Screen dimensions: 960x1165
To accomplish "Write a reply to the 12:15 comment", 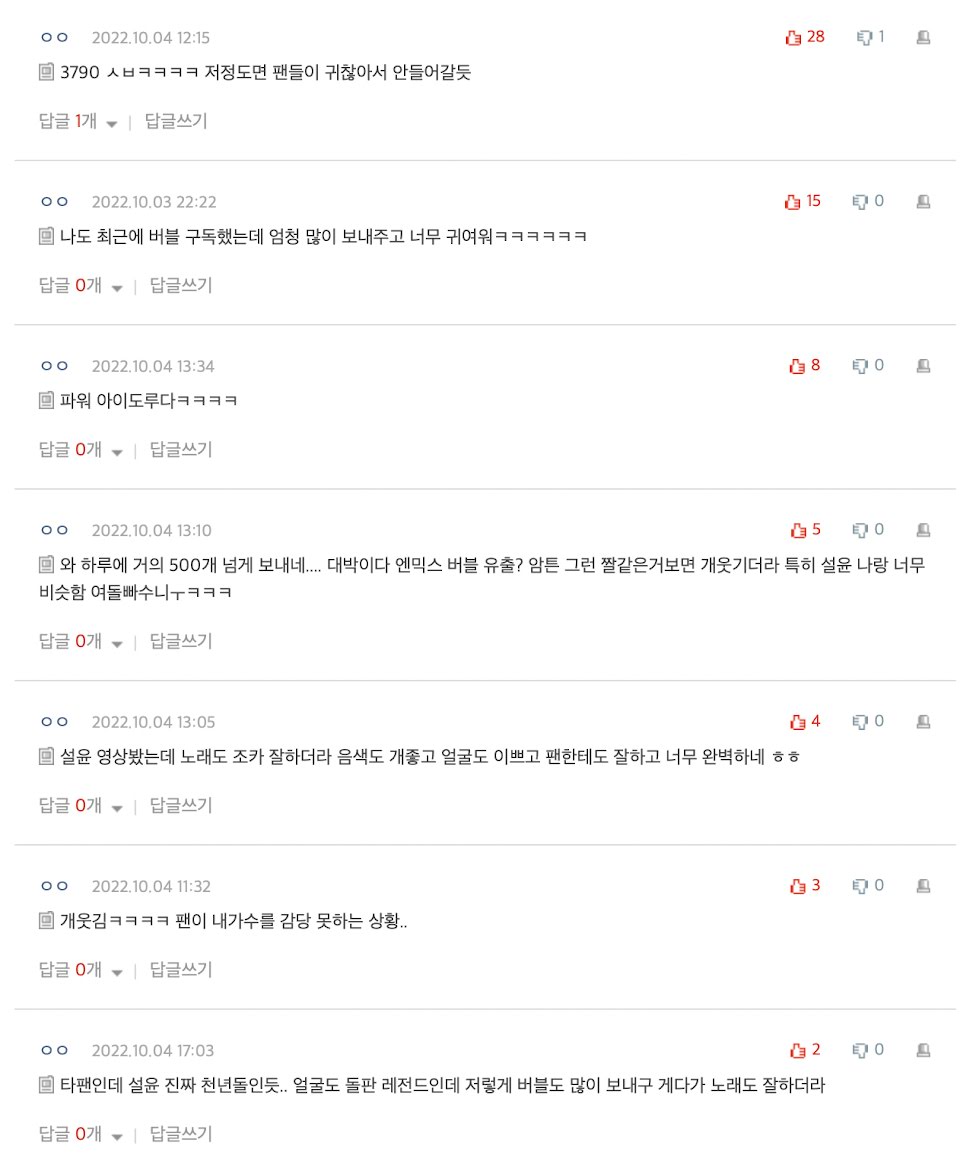I will pos(176,121).
